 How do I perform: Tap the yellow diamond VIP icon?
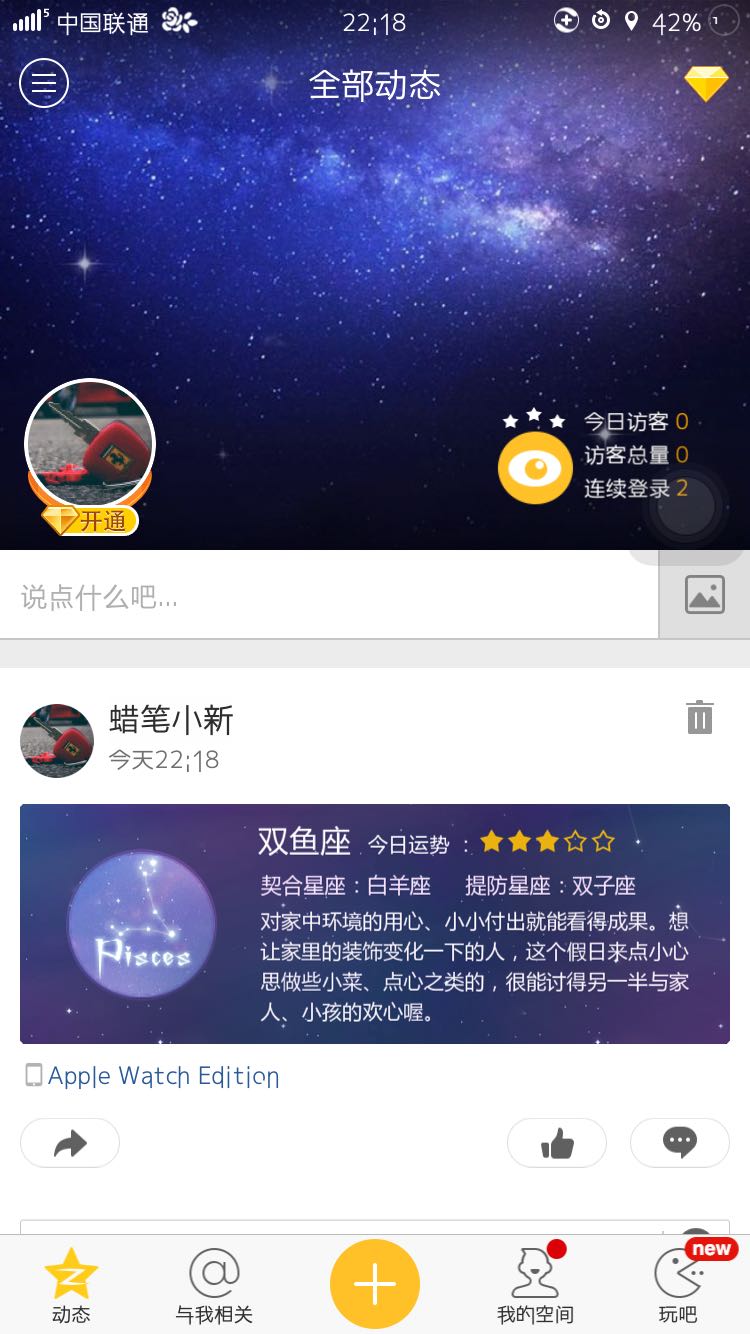pos(706,84)
